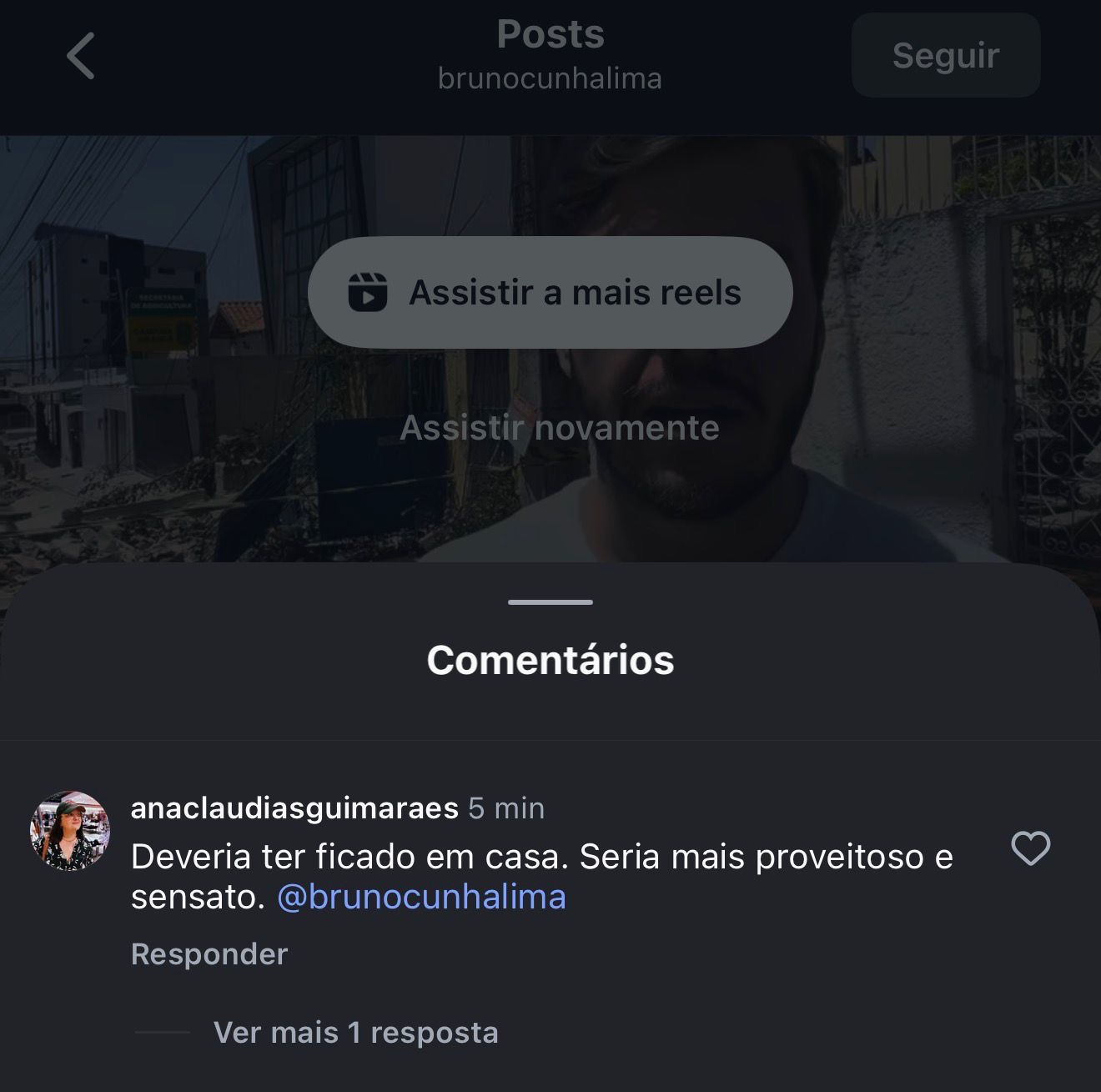Expand Ver mais 1 resposta
The image size is (1101, 1092).
click(x=355, y=1033)
